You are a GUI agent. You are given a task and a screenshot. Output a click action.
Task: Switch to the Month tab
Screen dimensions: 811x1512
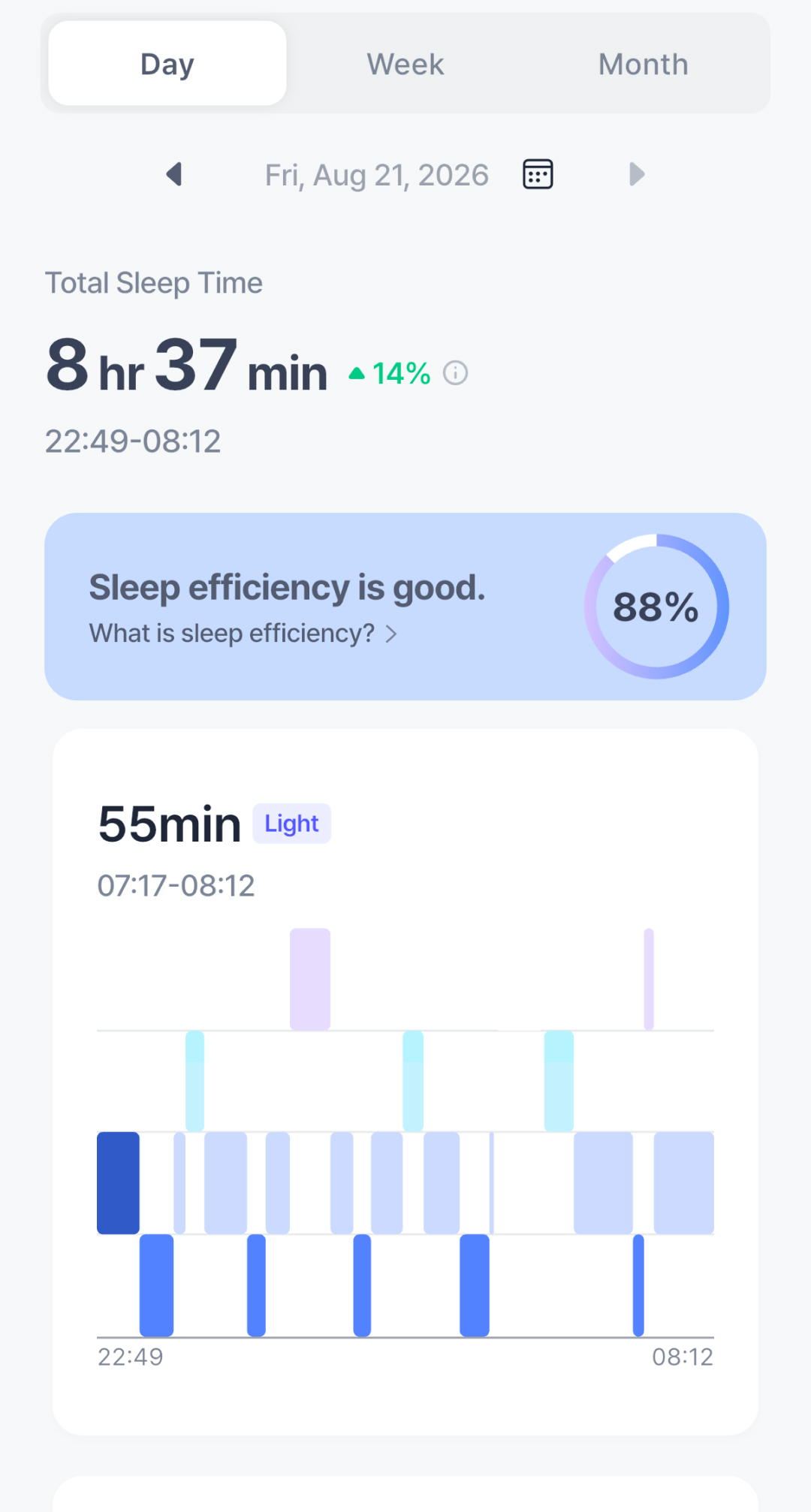(643, 64)
